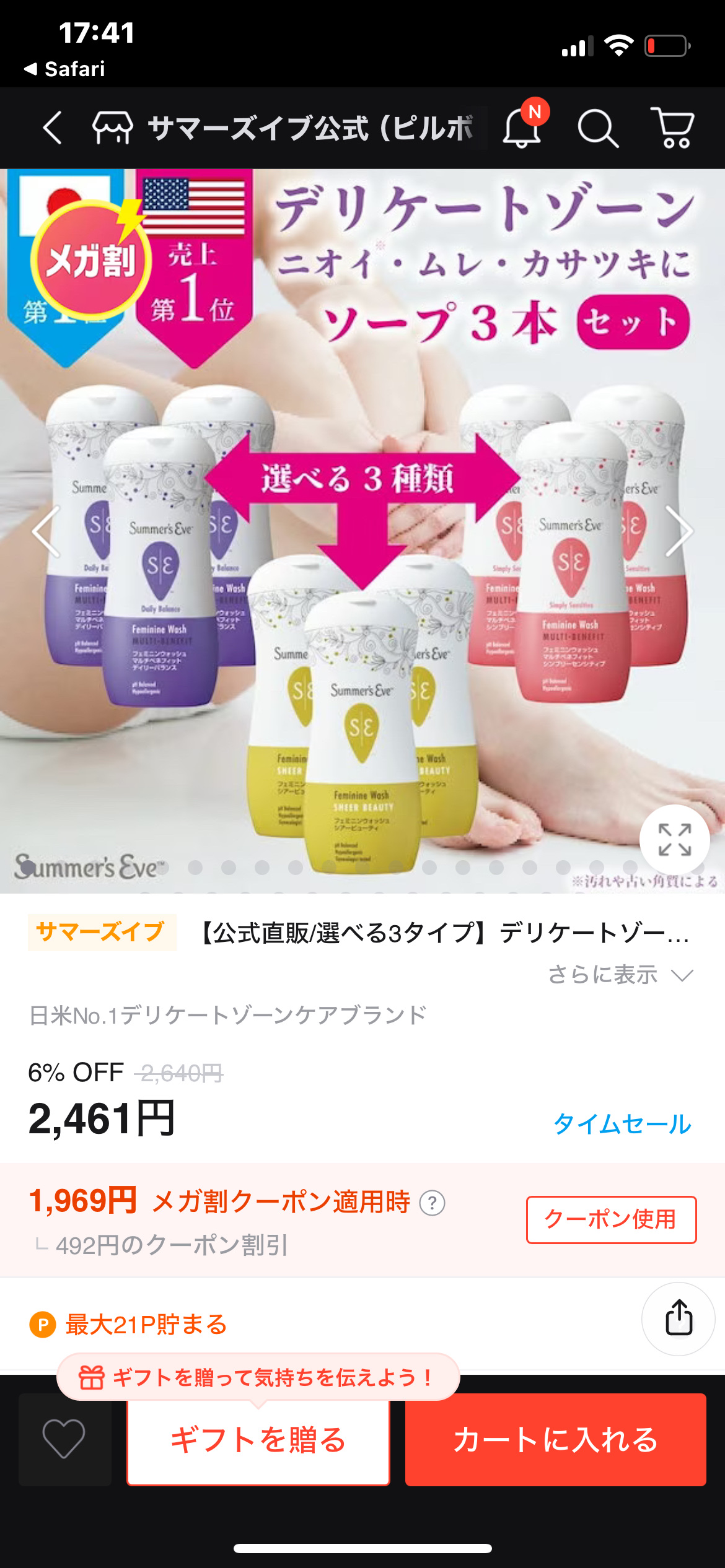Tap ギフトを贈る button
Viewport: 725px width, 1568px height.
coord(258,1440)
